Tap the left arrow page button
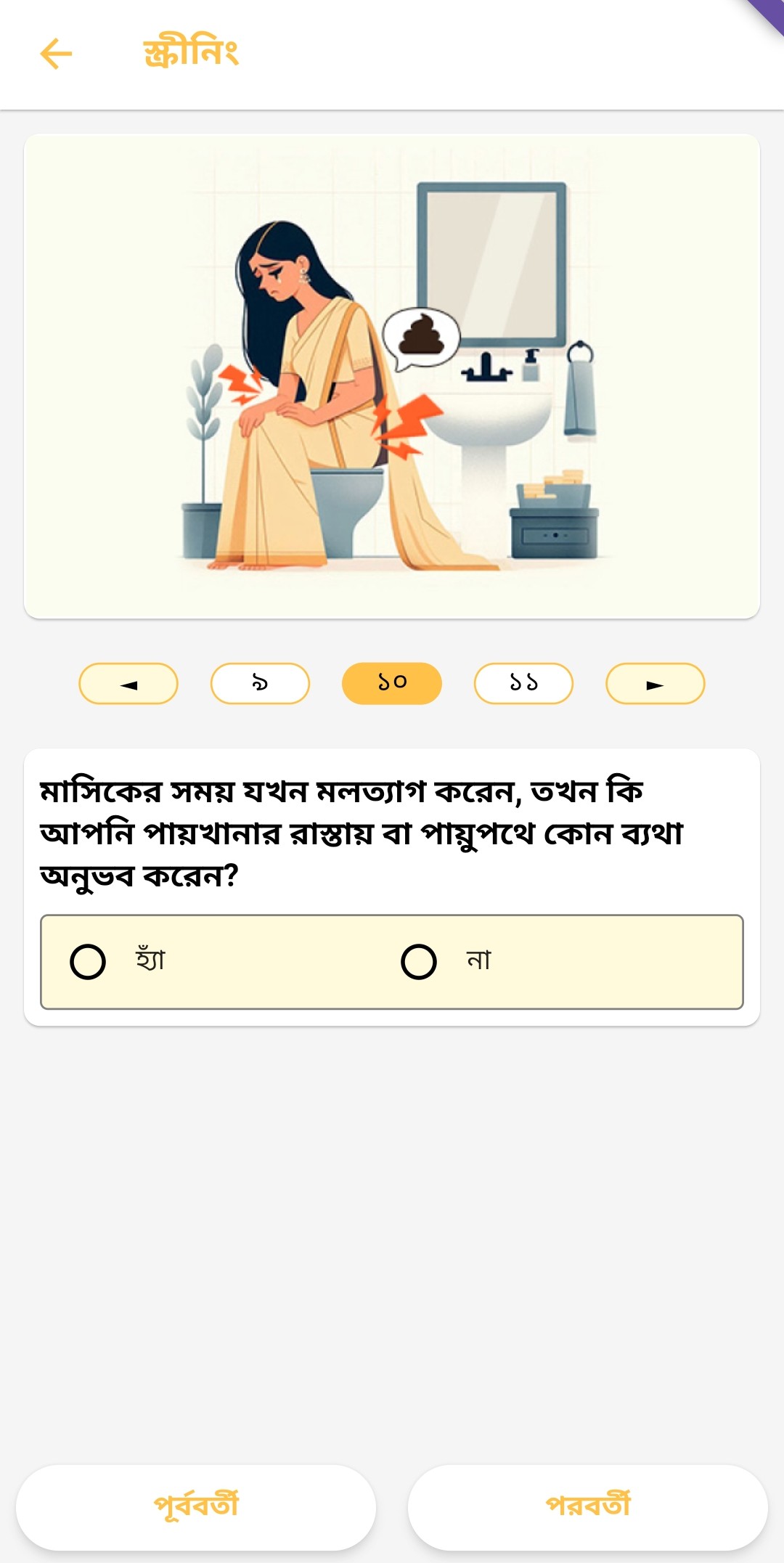This screenshot has width=784, height=1563. (x=128, y=683)
